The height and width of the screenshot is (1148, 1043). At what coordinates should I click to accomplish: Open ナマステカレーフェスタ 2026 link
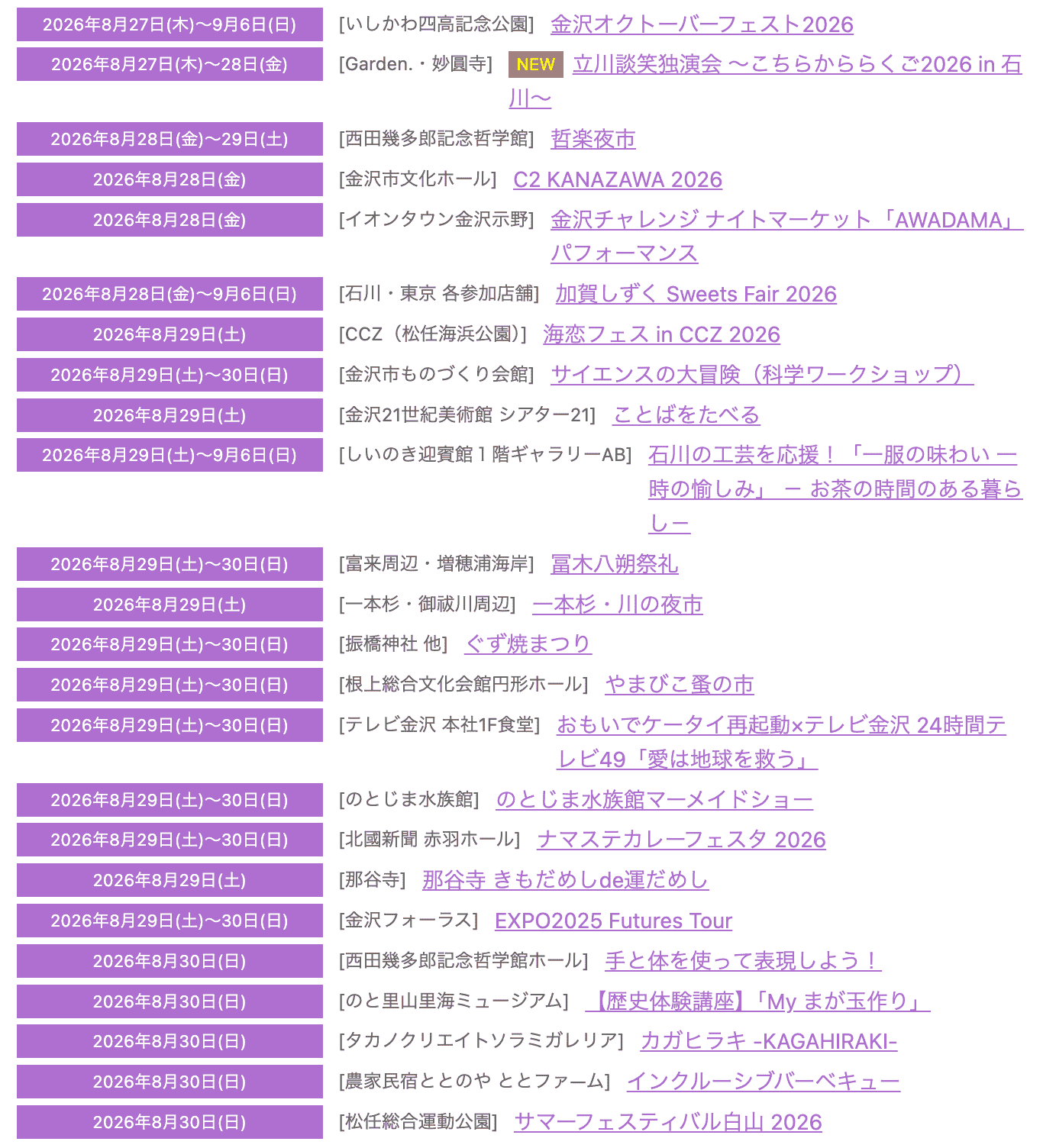point(682,840)
